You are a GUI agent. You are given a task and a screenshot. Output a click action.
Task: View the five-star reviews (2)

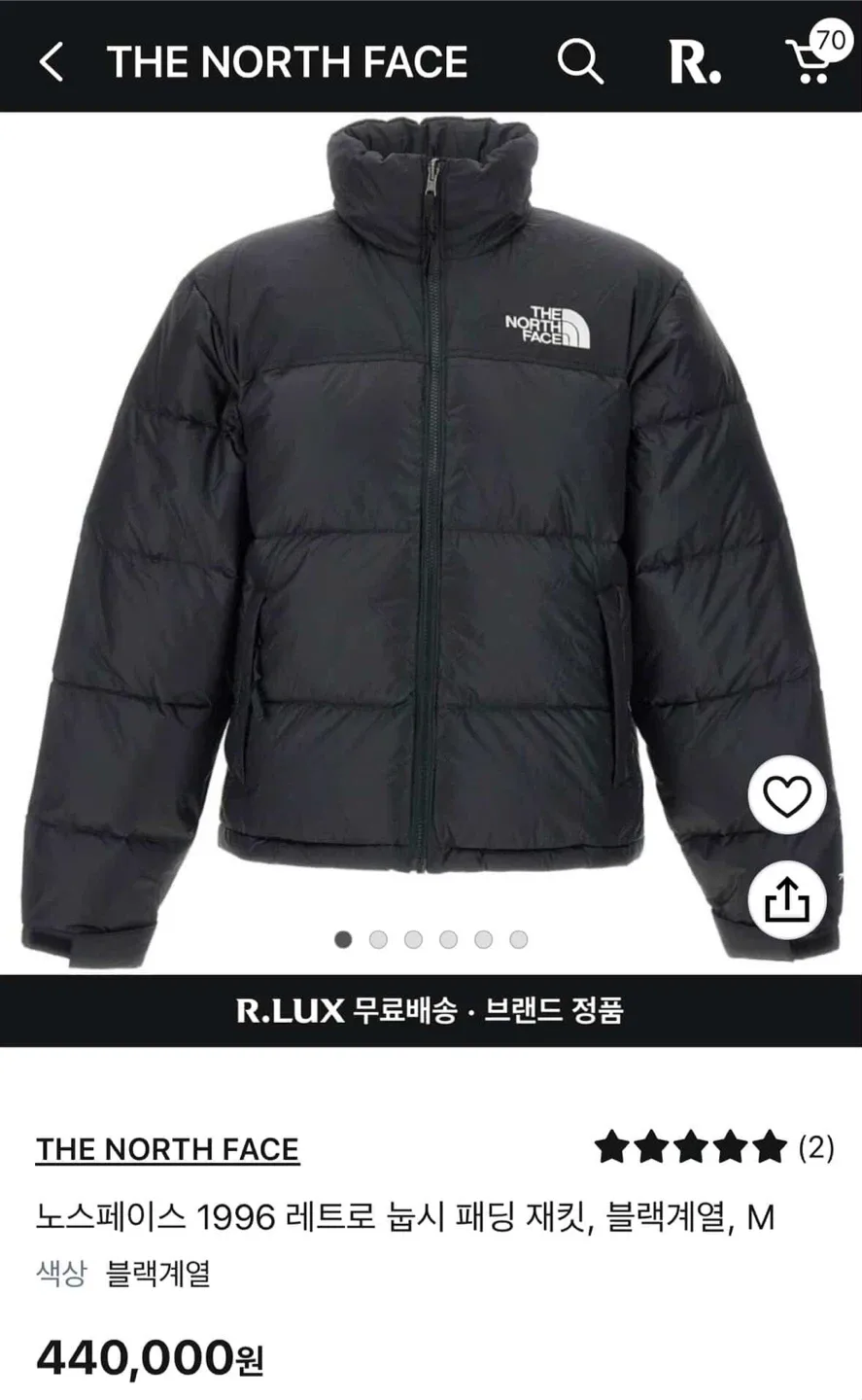click(x=712, y=1147)
